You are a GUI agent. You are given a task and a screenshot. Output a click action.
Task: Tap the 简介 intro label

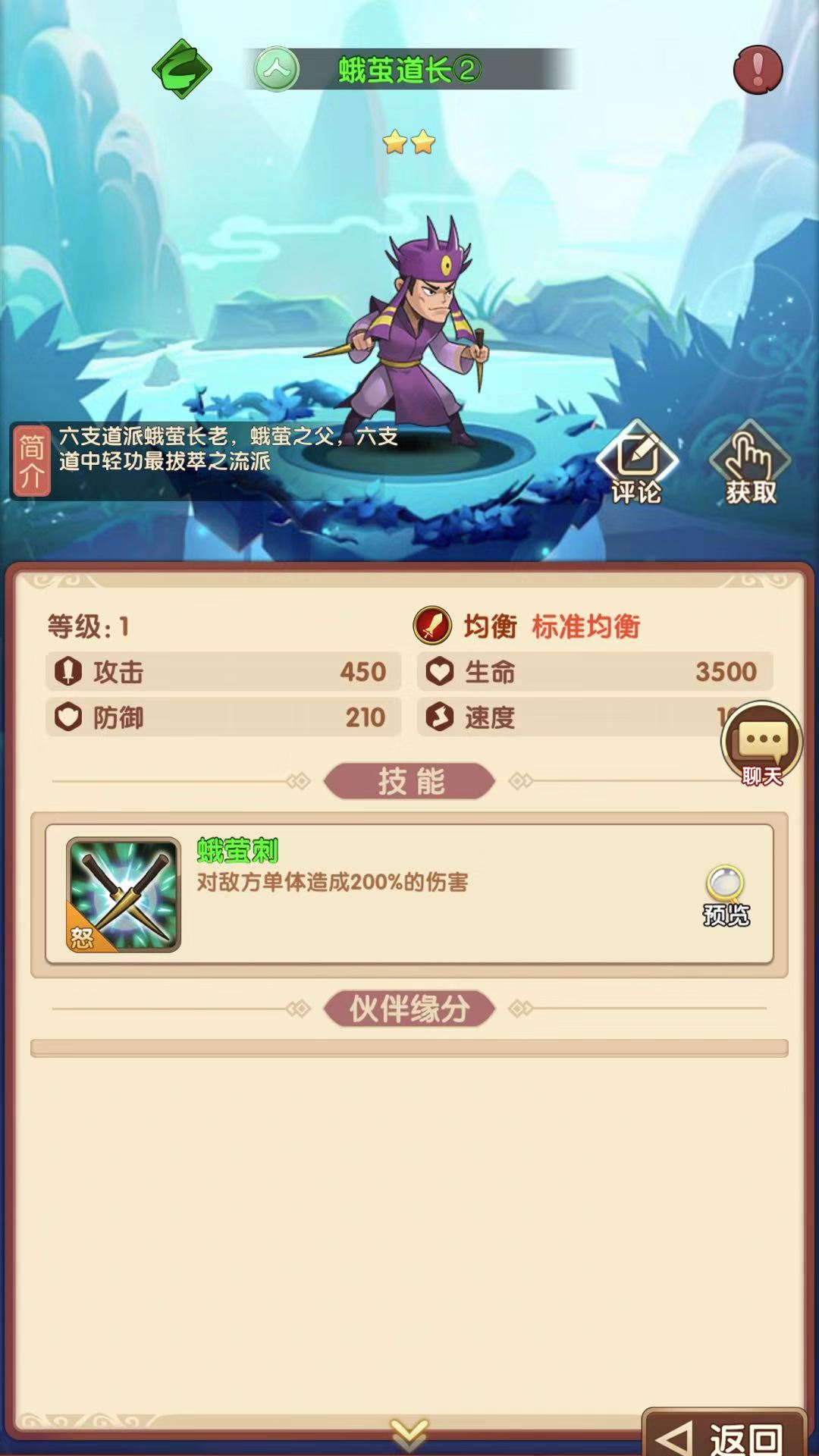(x=31, y=461)
